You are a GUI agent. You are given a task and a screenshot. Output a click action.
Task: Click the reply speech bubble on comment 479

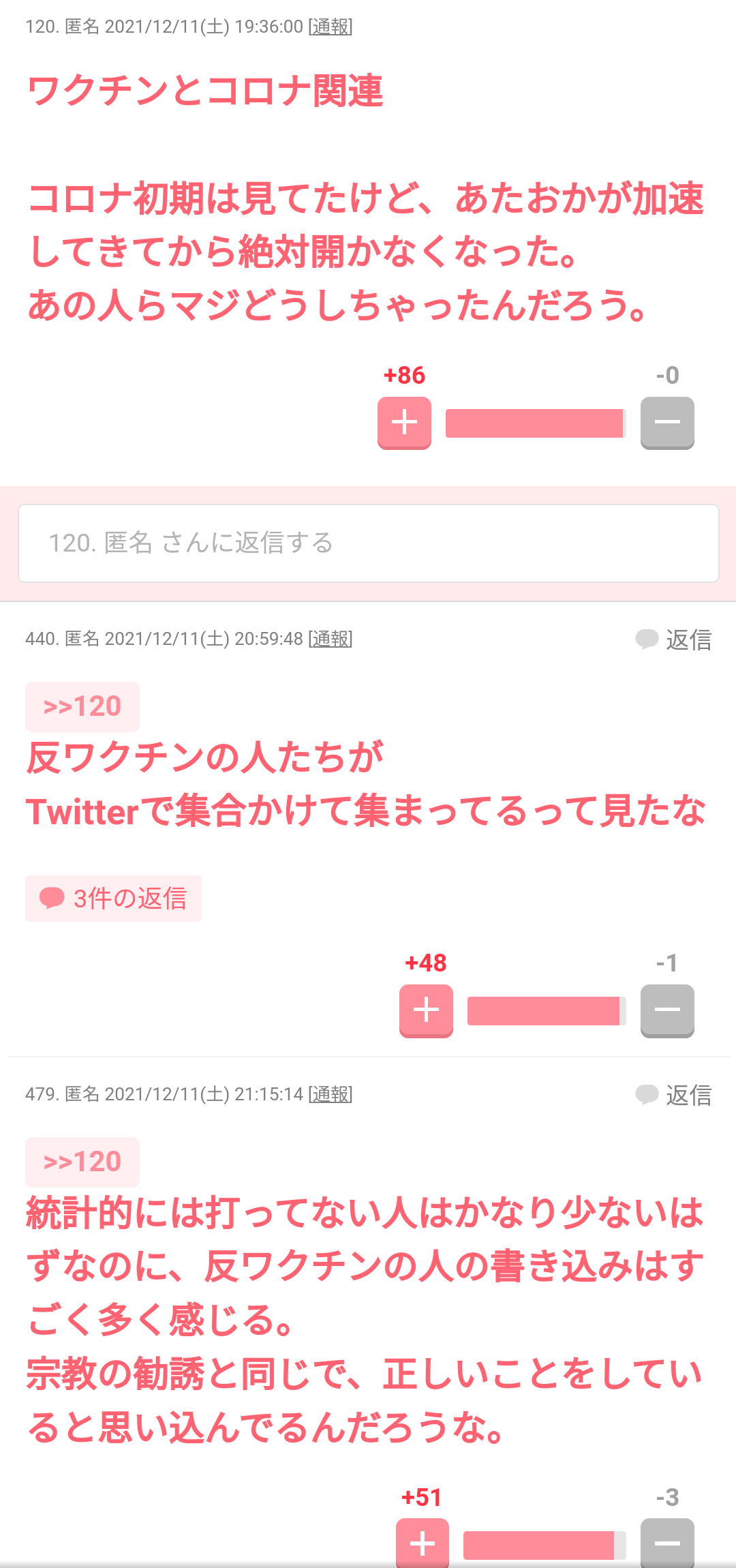(x=646, y=1096)
